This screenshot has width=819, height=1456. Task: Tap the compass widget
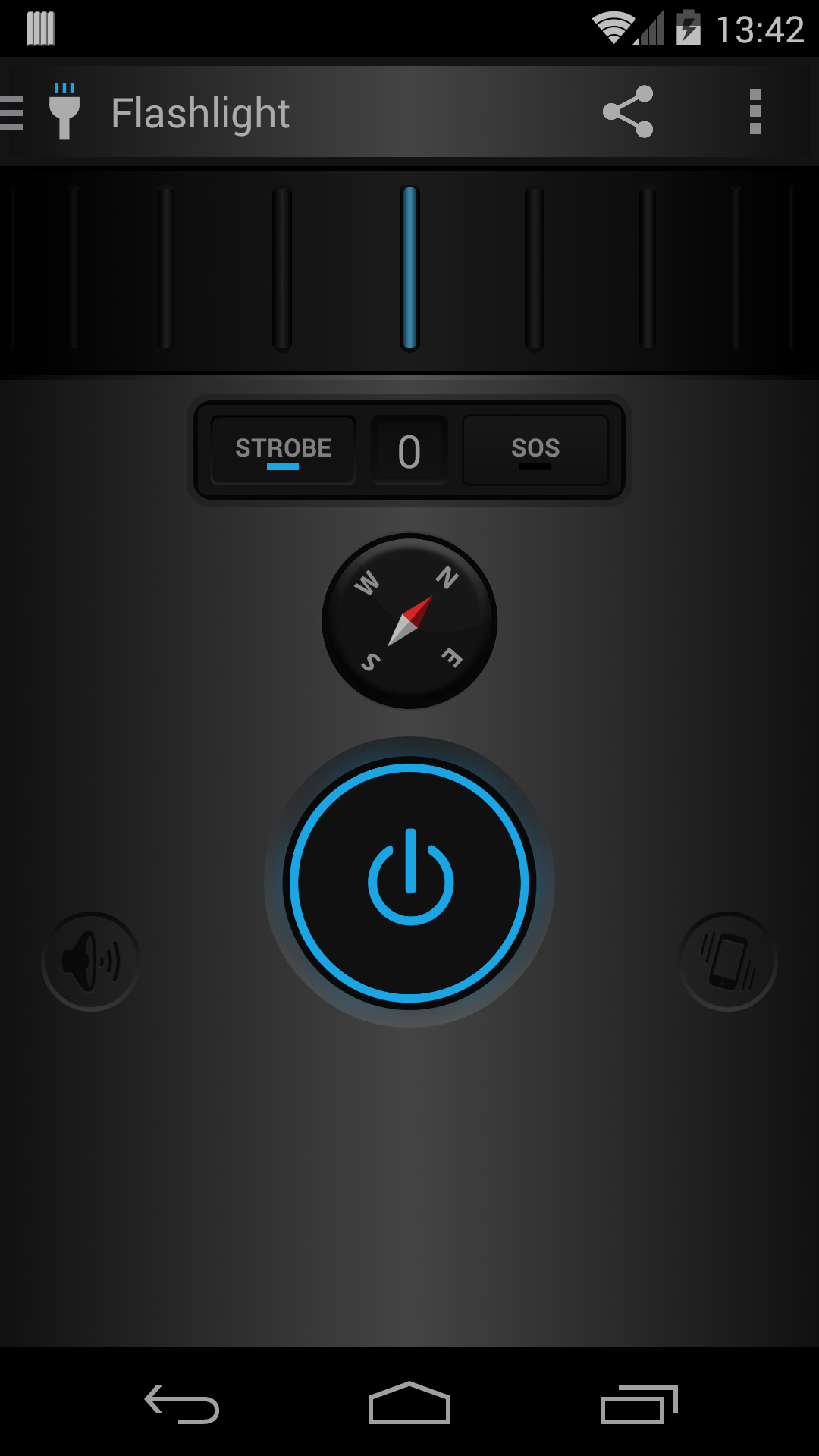click(x=409, y=621)
